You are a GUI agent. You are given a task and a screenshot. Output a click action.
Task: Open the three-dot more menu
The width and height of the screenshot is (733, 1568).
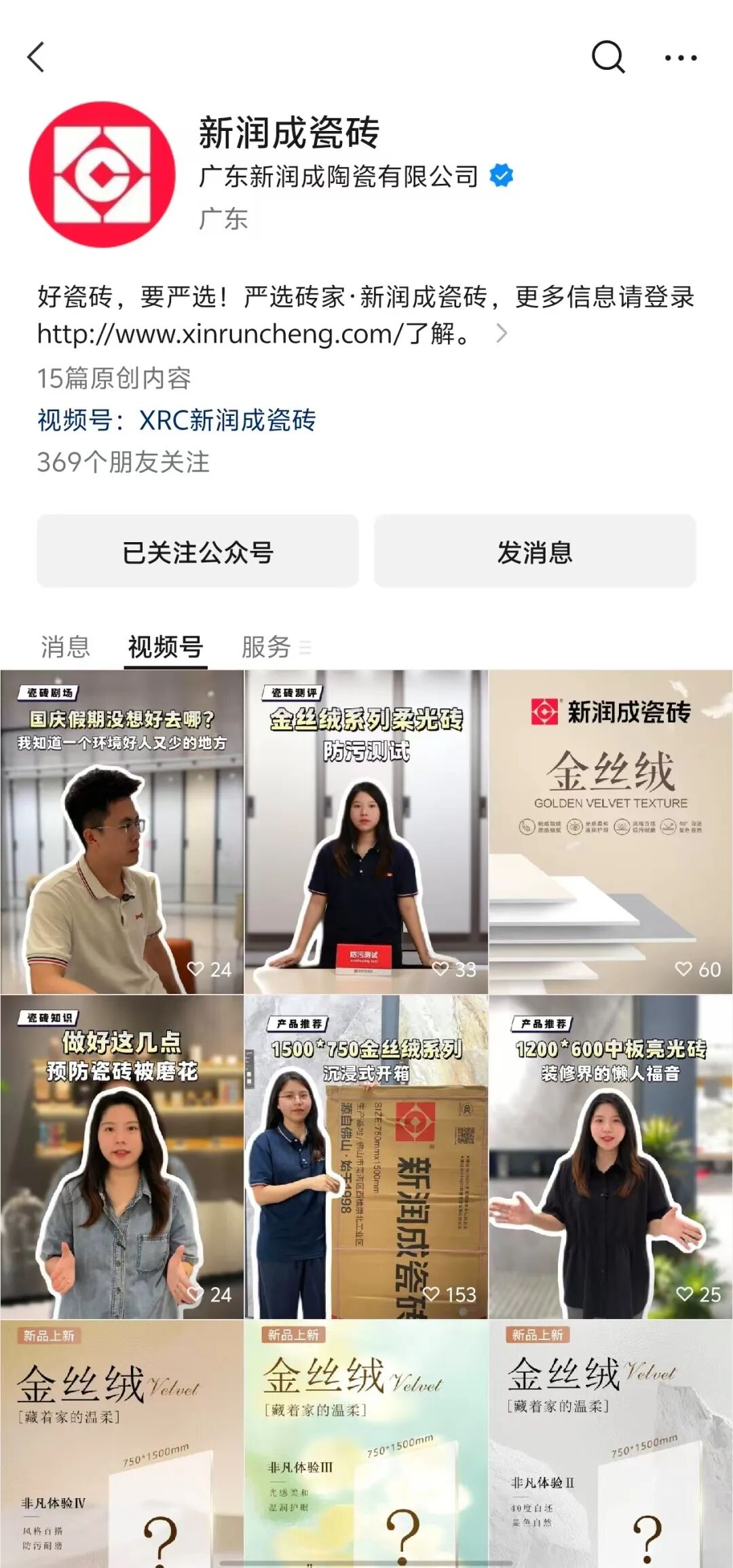click(680, 58)
